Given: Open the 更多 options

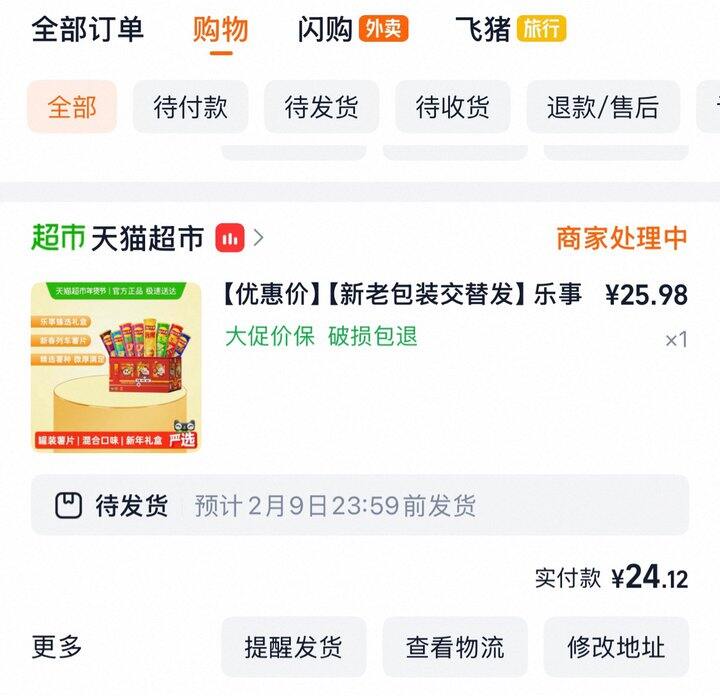Looking at the screenshot, I should click(57, 647).
